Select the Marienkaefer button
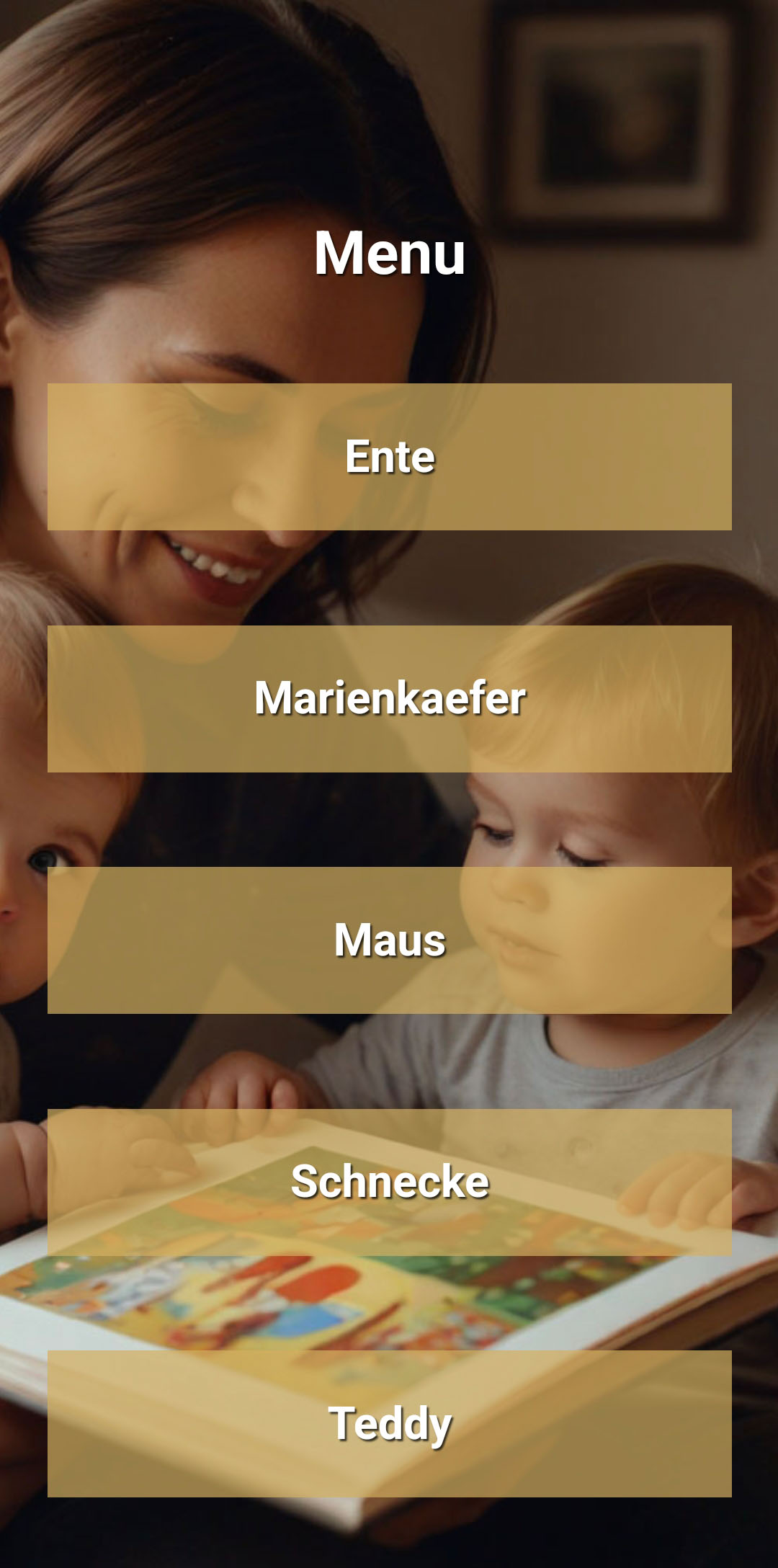Viewport: 778px width, 1568px height. pyautogui.click(x=390, y=698)
